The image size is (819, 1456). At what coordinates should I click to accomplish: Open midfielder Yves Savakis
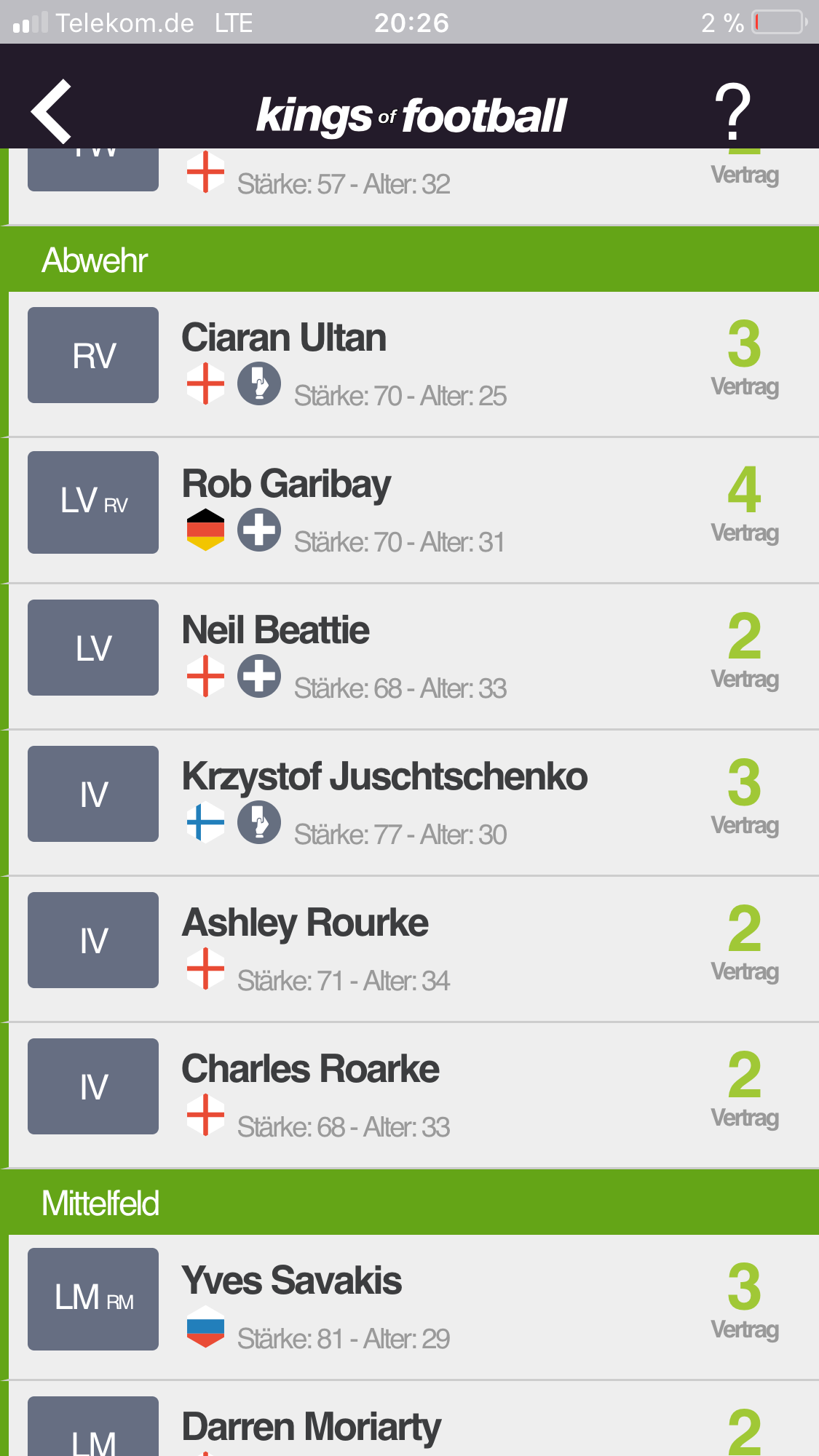(x=291, y=1281)
